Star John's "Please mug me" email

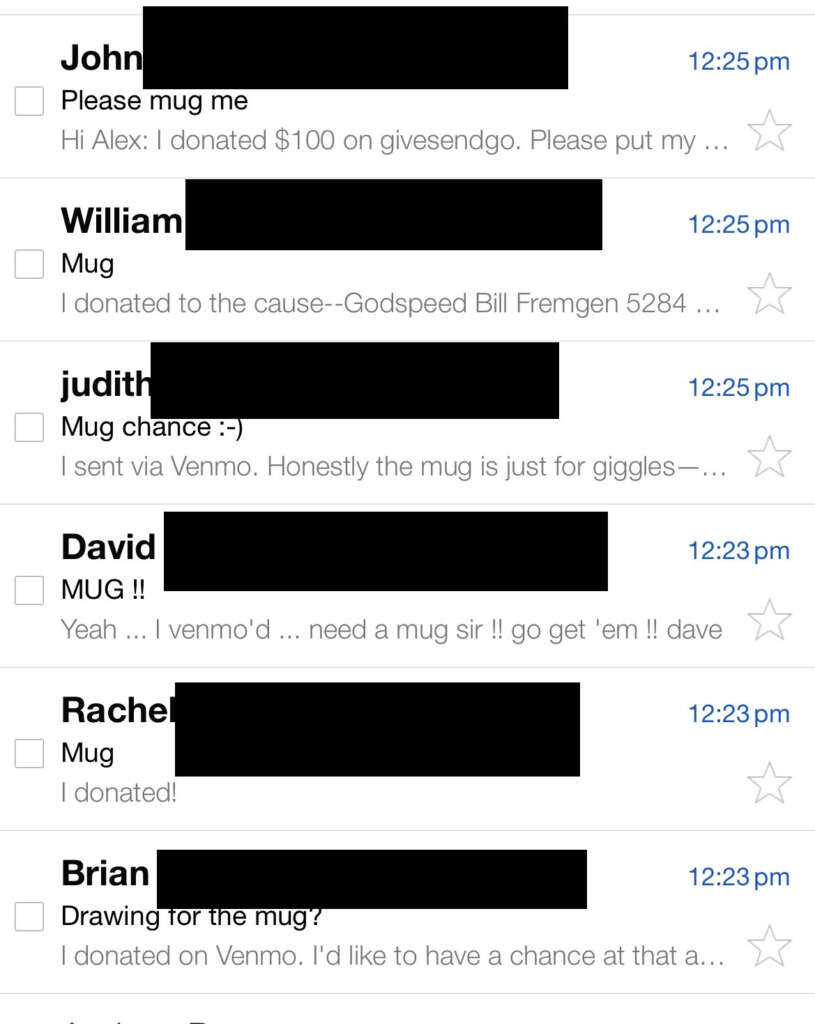[769, 131]
